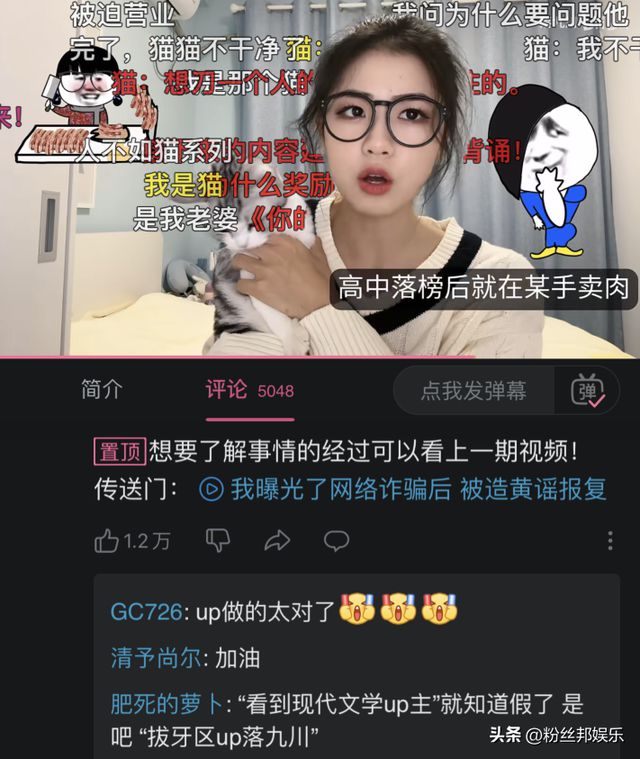
Task: Dislike the pinned comment
Action: [x=217, y=541]
